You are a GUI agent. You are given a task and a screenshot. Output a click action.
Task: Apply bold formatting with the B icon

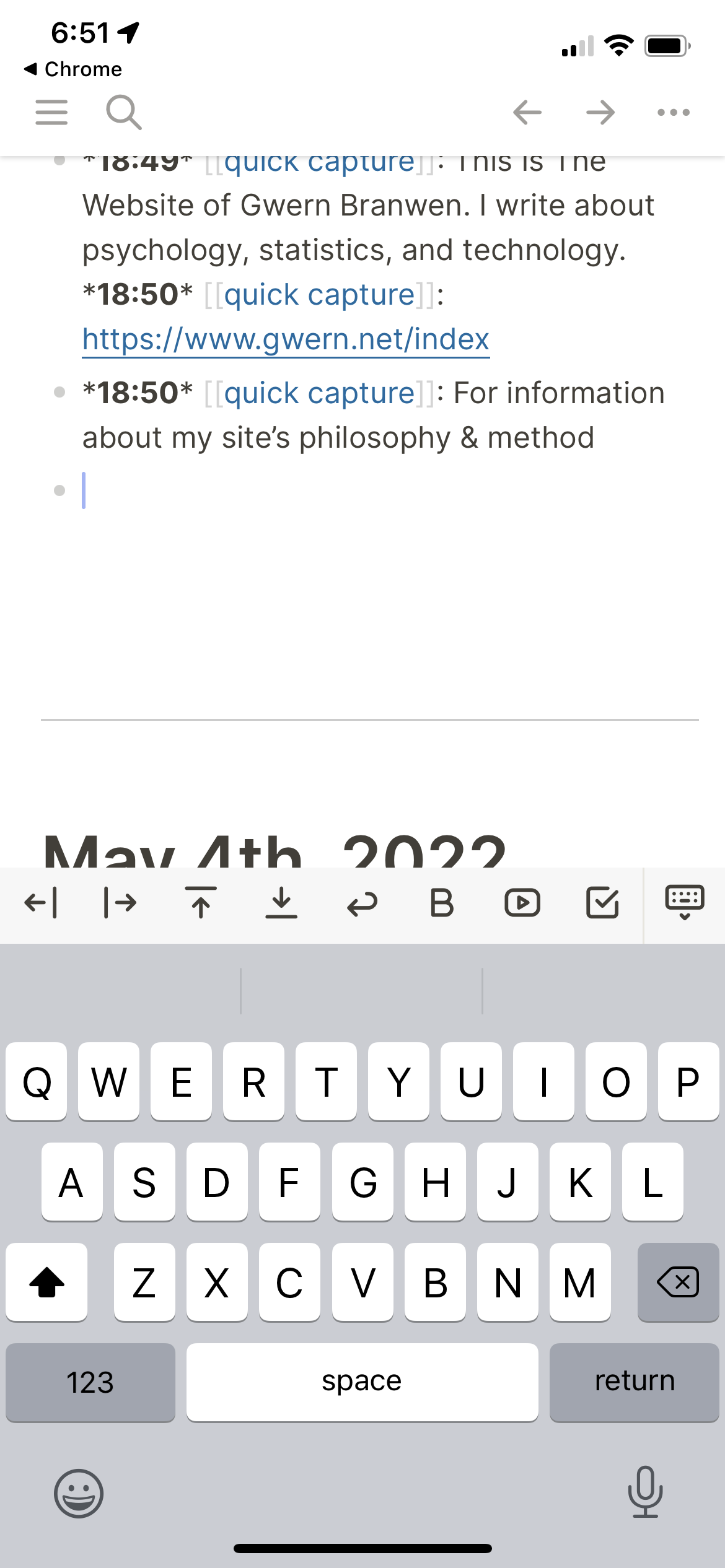pos(442,903)
